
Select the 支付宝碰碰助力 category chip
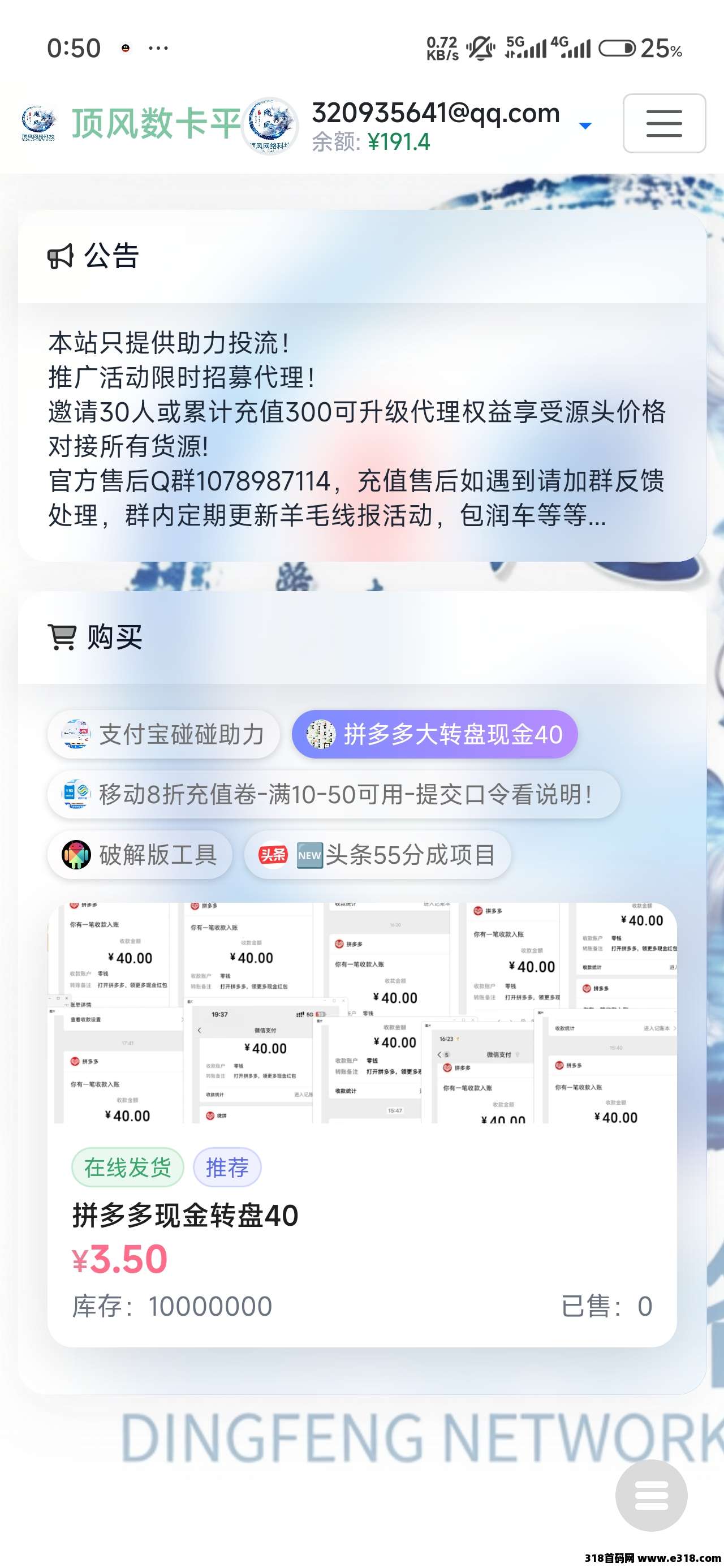163,734
